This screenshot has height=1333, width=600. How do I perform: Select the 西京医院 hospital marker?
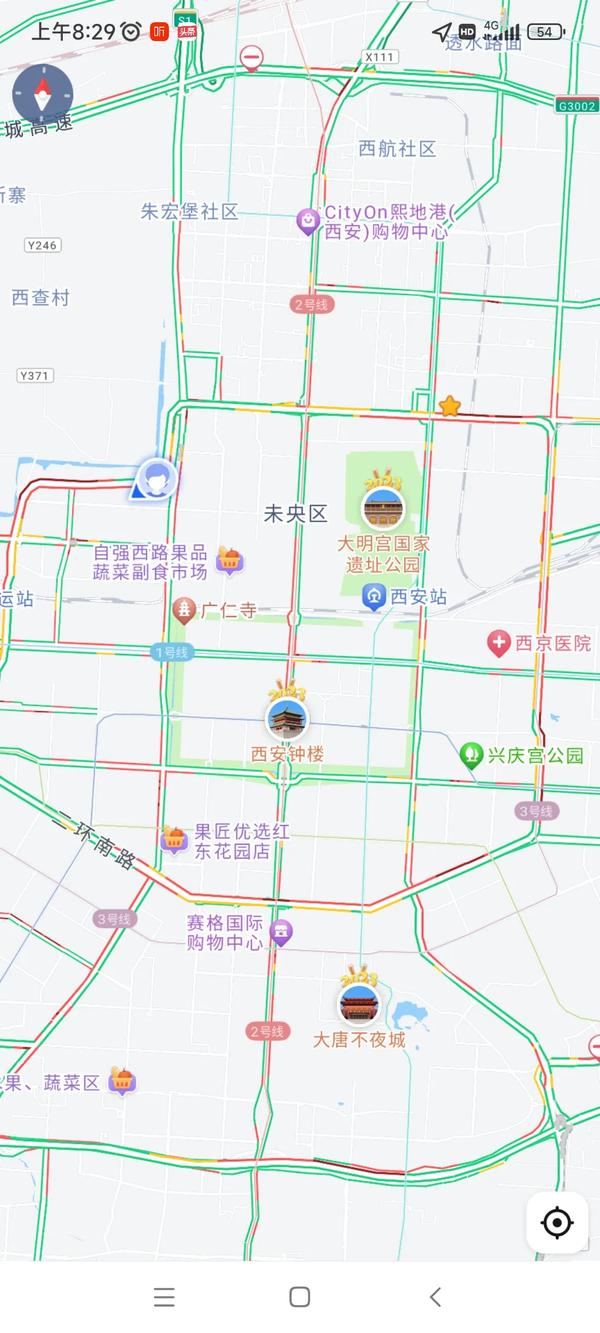click(x=499, y=643)
